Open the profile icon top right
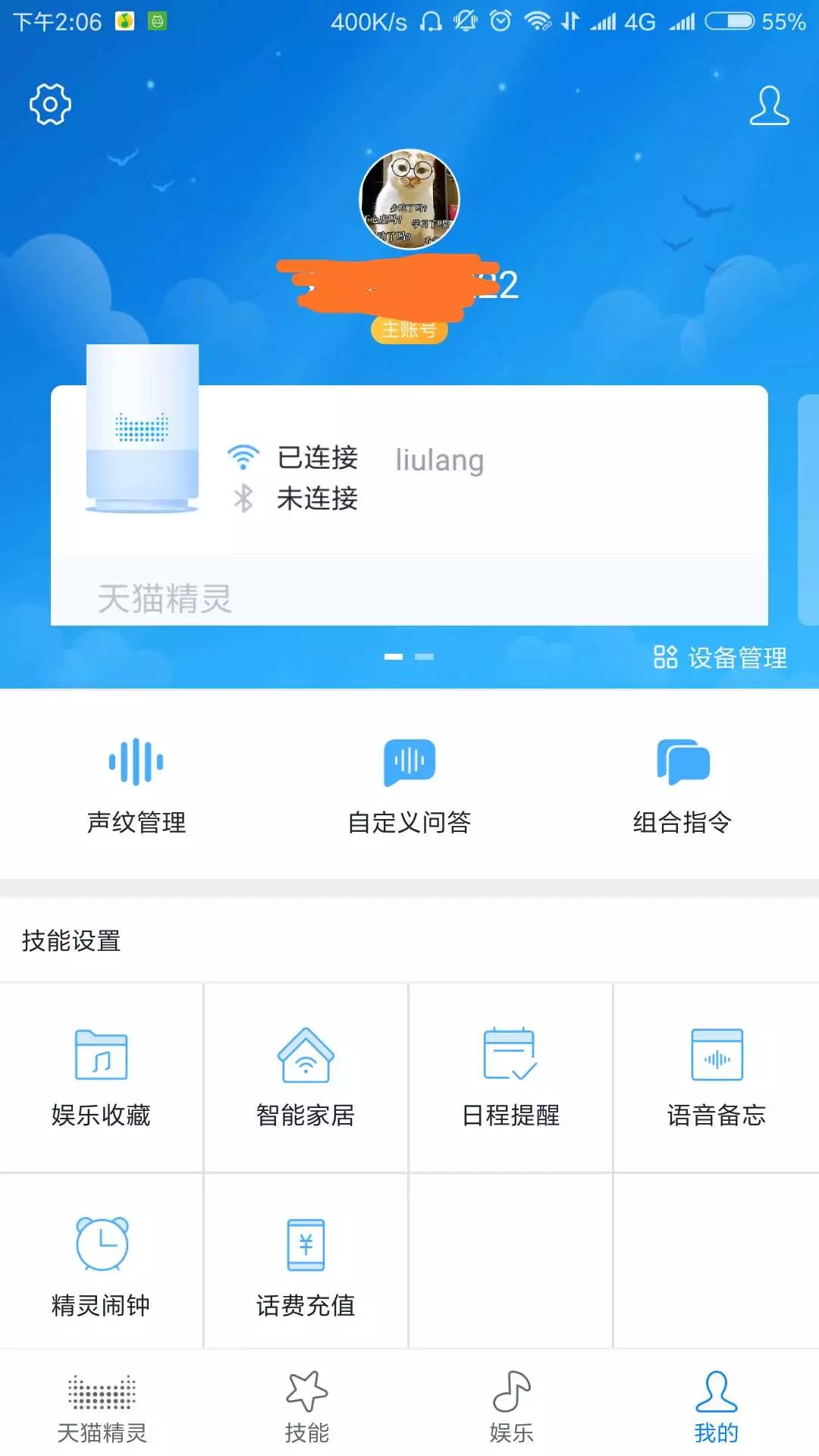Image resolution: width=819 pixels, height=1456 pixels. (x=769, y=106)
